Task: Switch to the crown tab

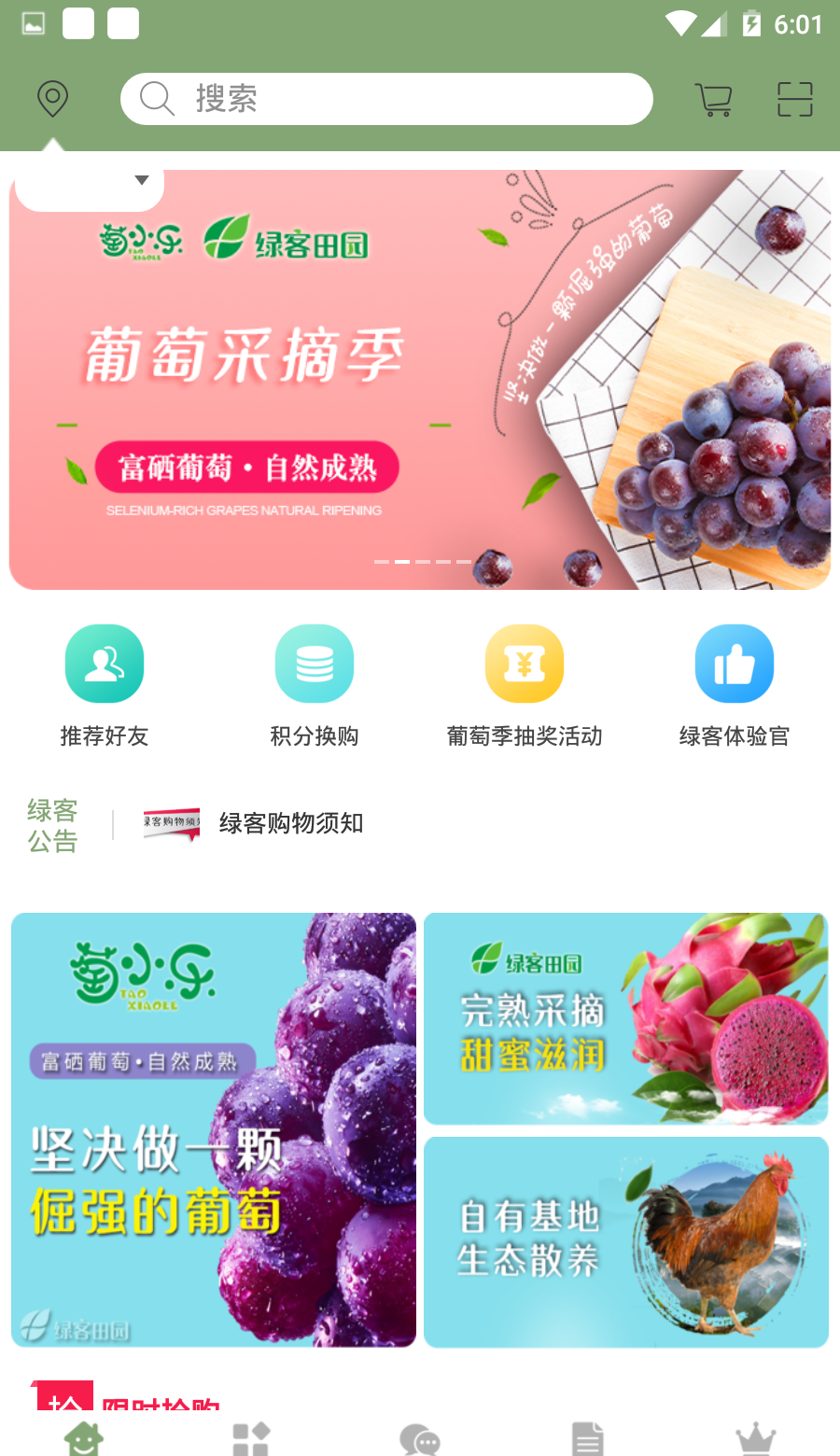Action: (756, 1439)
